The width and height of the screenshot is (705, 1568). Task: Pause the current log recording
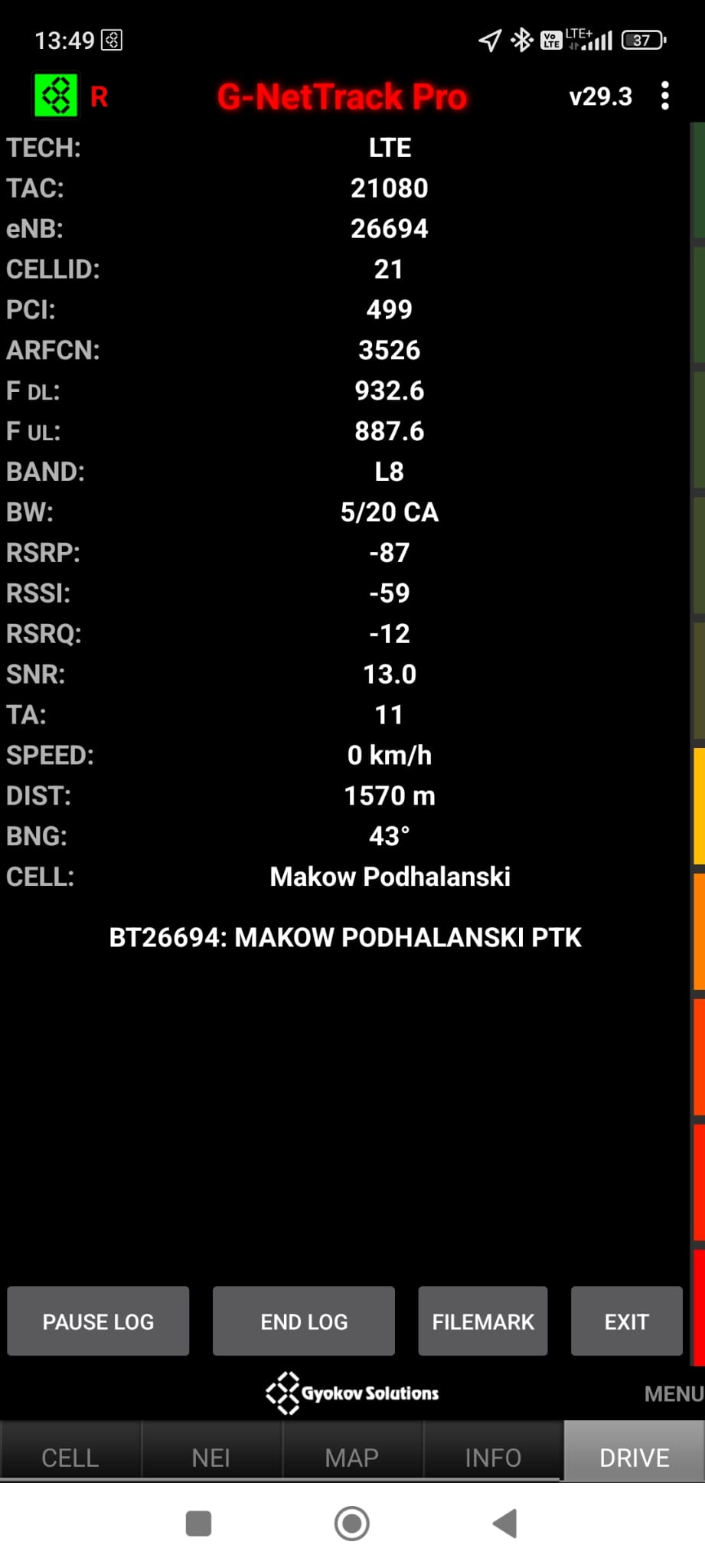98,1321
